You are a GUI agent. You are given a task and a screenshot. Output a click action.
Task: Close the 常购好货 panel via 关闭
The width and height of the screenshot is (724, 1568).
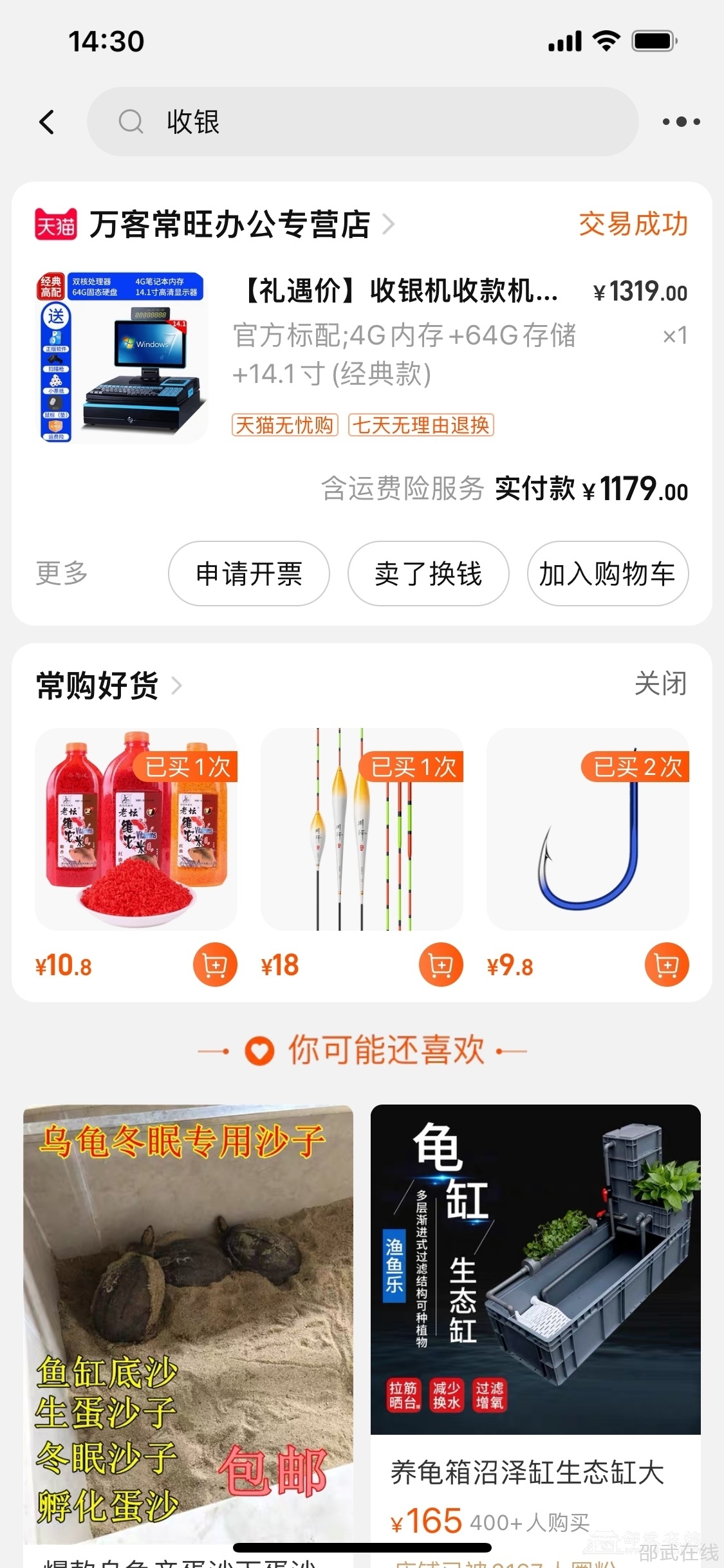point(660,684)
